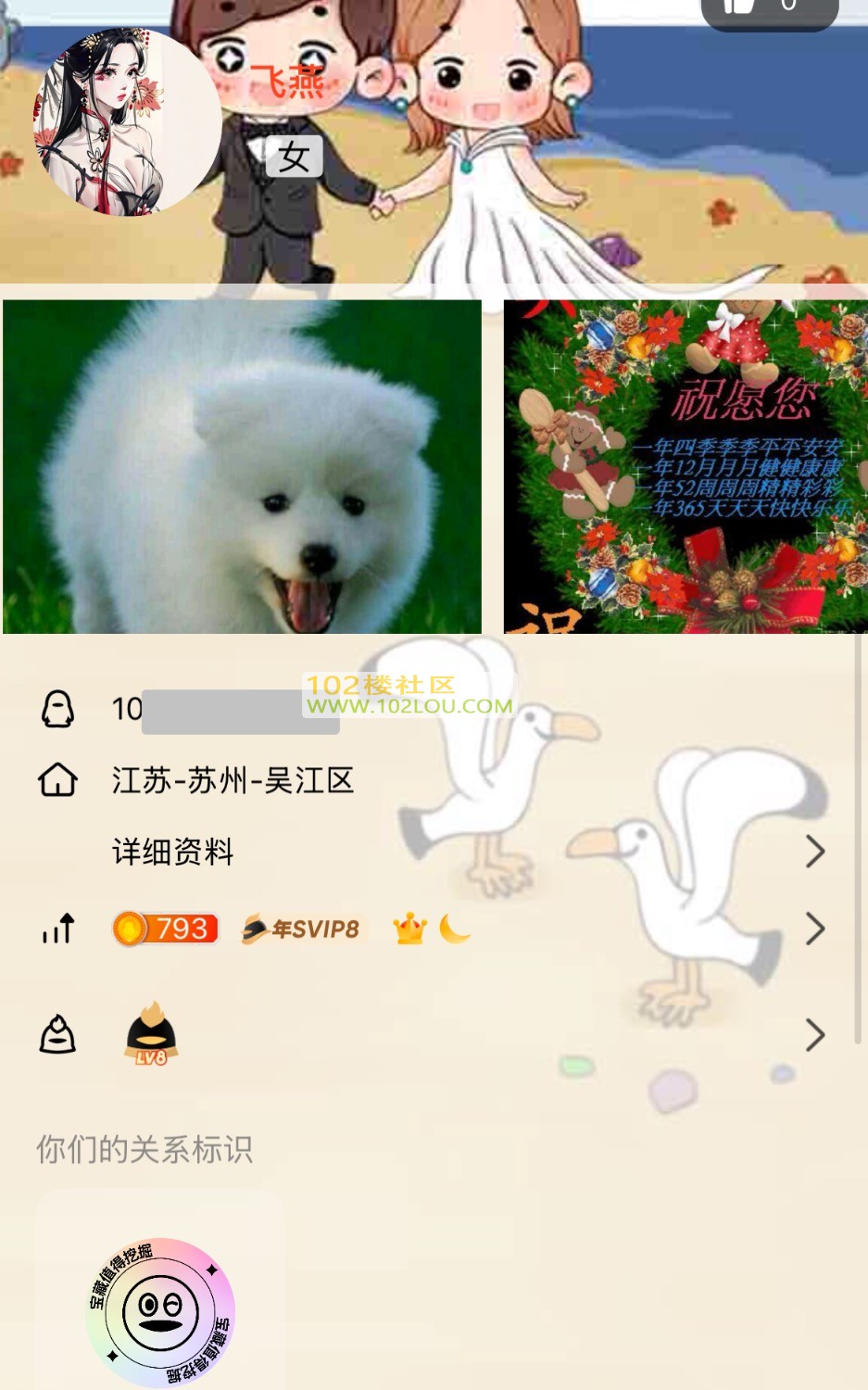The image size is (868, 1390).
Task: Open 详细资料 detailed profile
Action: coord(463,852)
